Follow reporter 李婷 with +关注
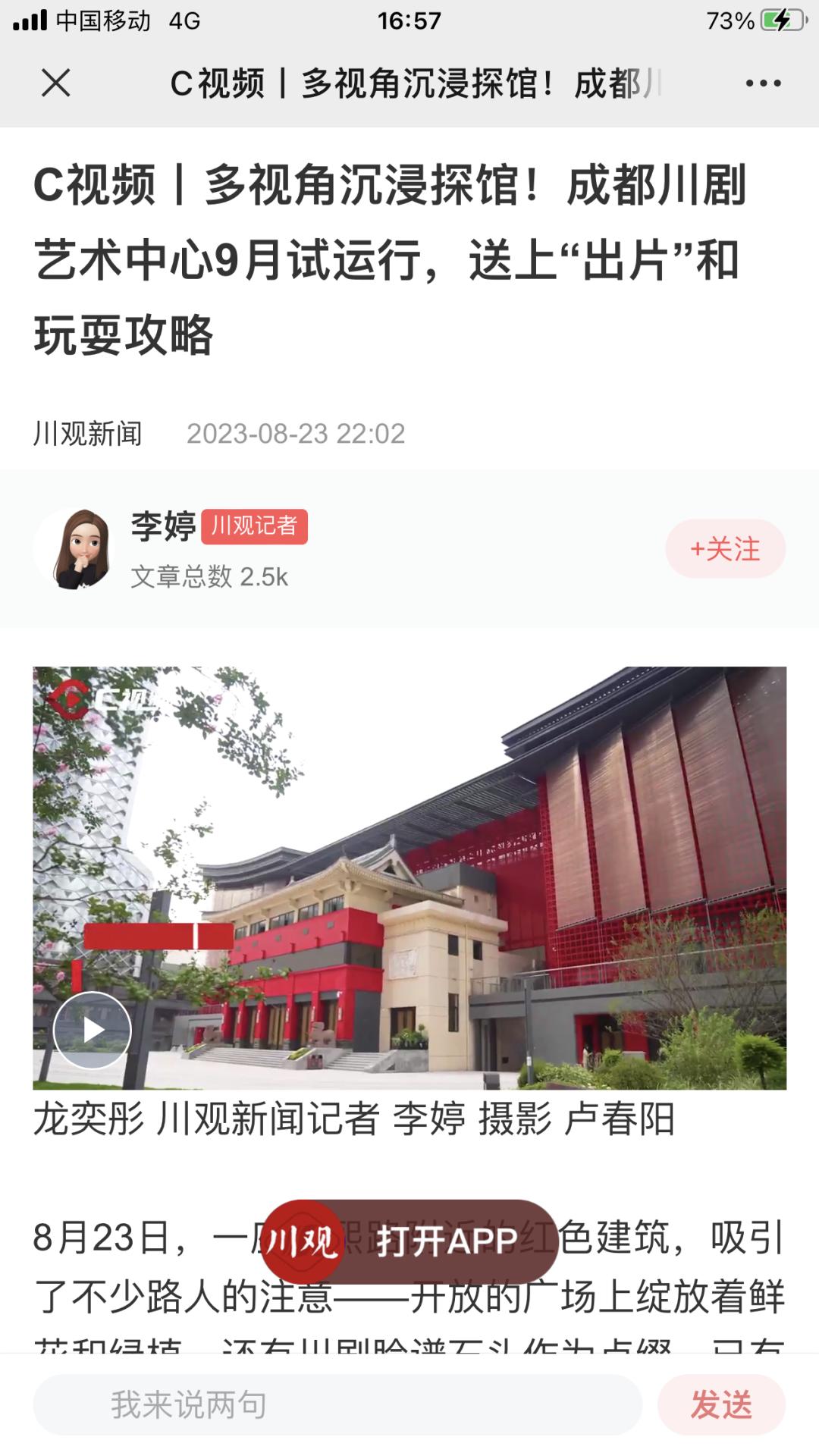 (x=725, y=549)
